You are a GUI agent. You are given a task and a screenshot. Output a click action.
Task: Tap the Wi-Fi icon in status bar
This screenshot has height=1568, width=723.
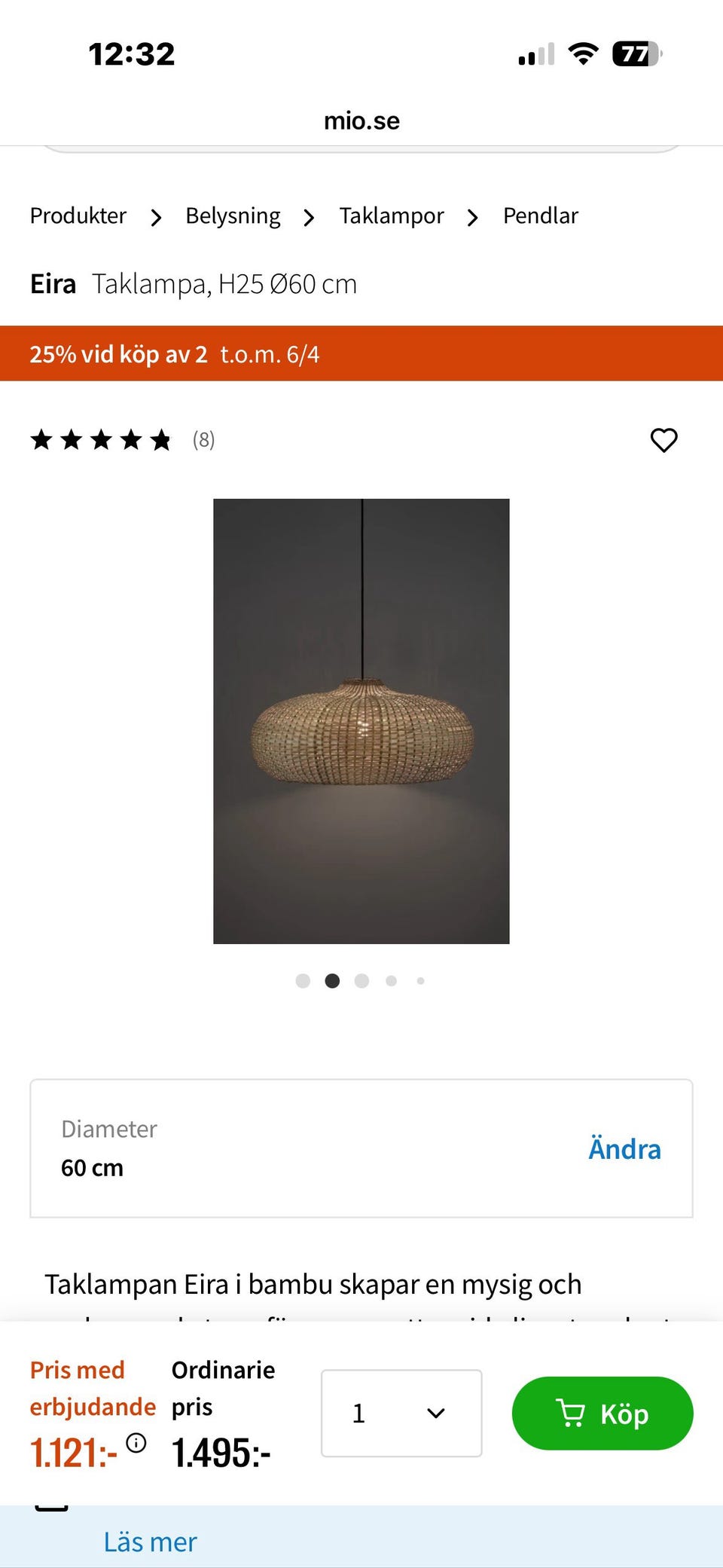point(584,51)
